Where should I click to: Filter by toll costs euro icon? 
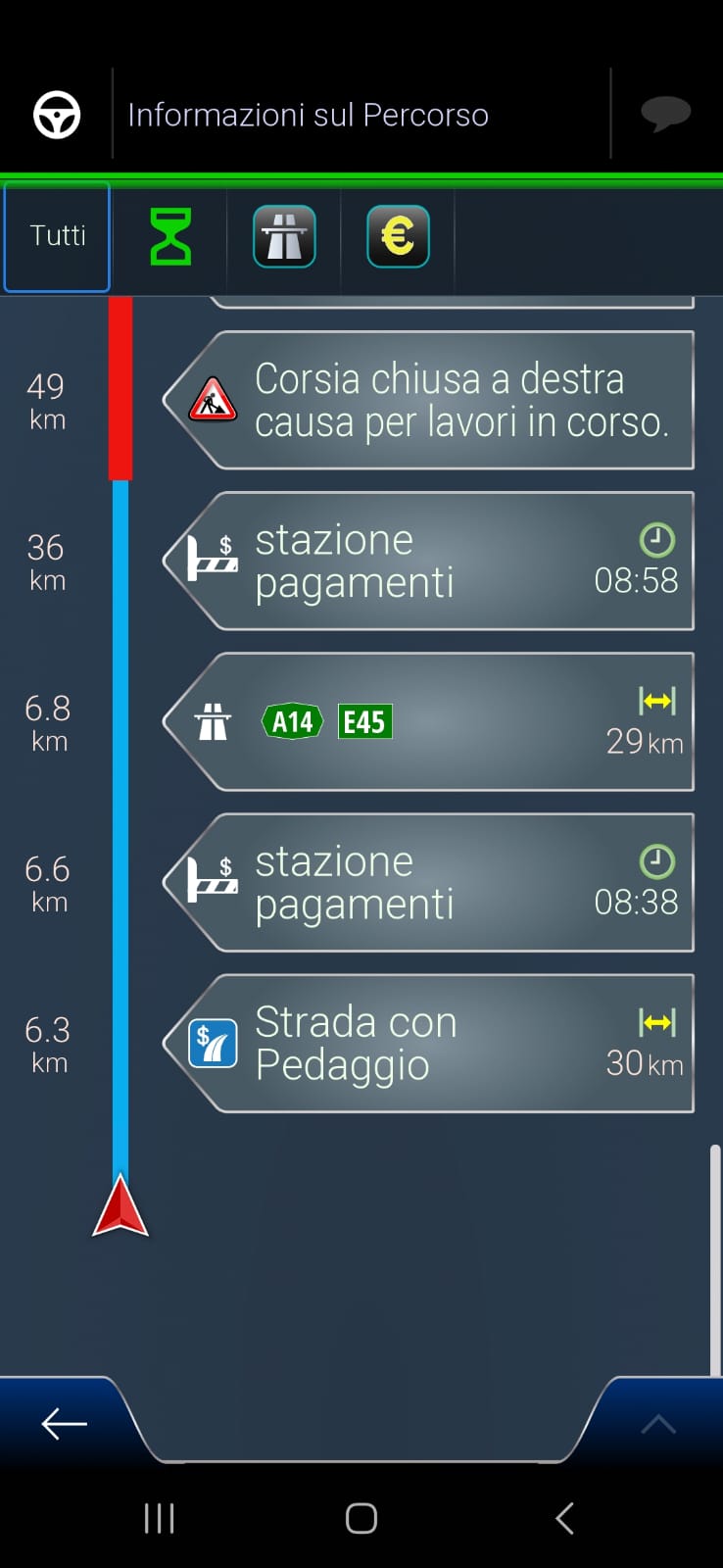(398, 236)
